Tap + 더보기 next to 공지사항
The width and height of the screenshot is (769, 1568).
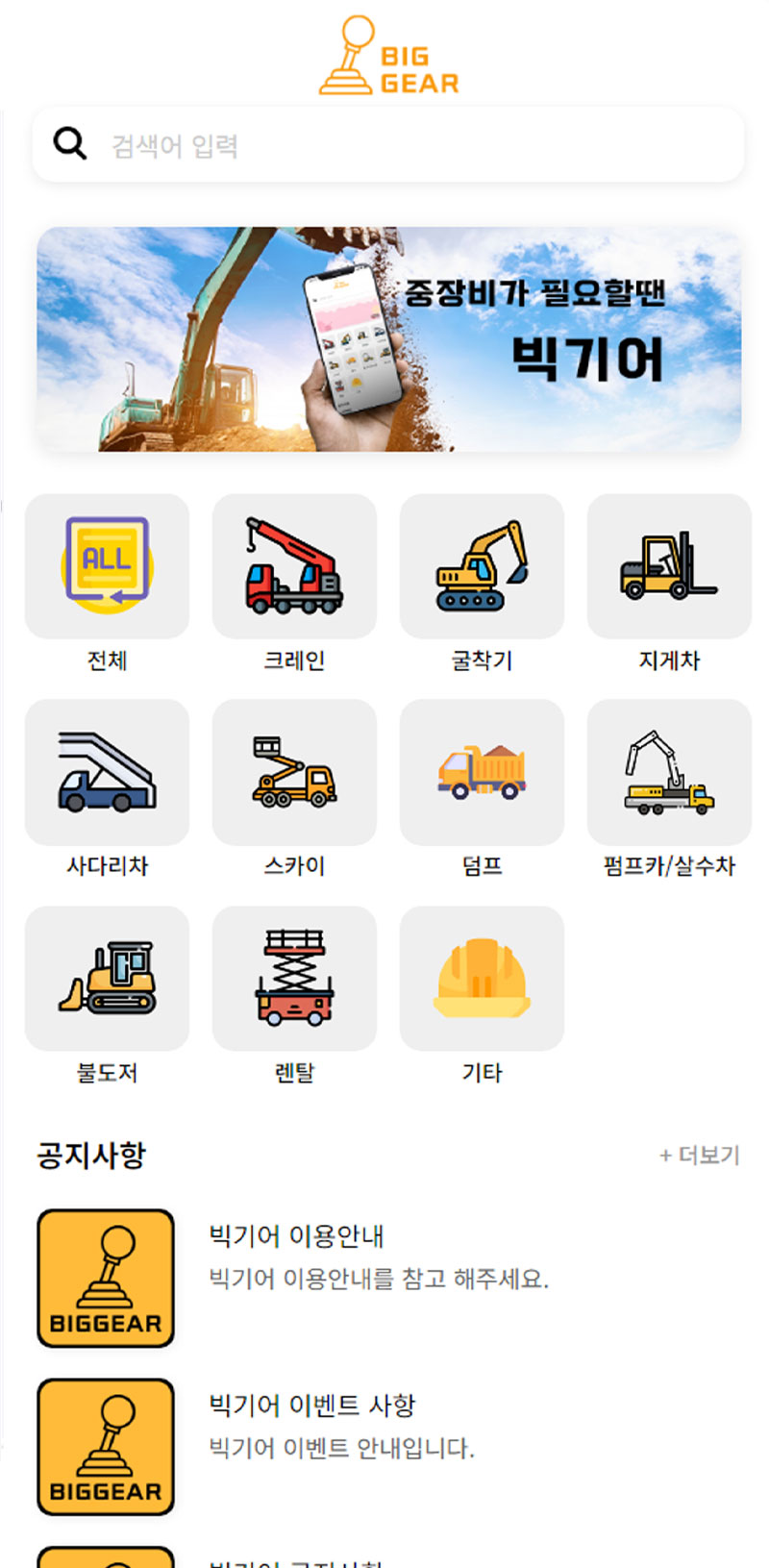click(700, 1155)
